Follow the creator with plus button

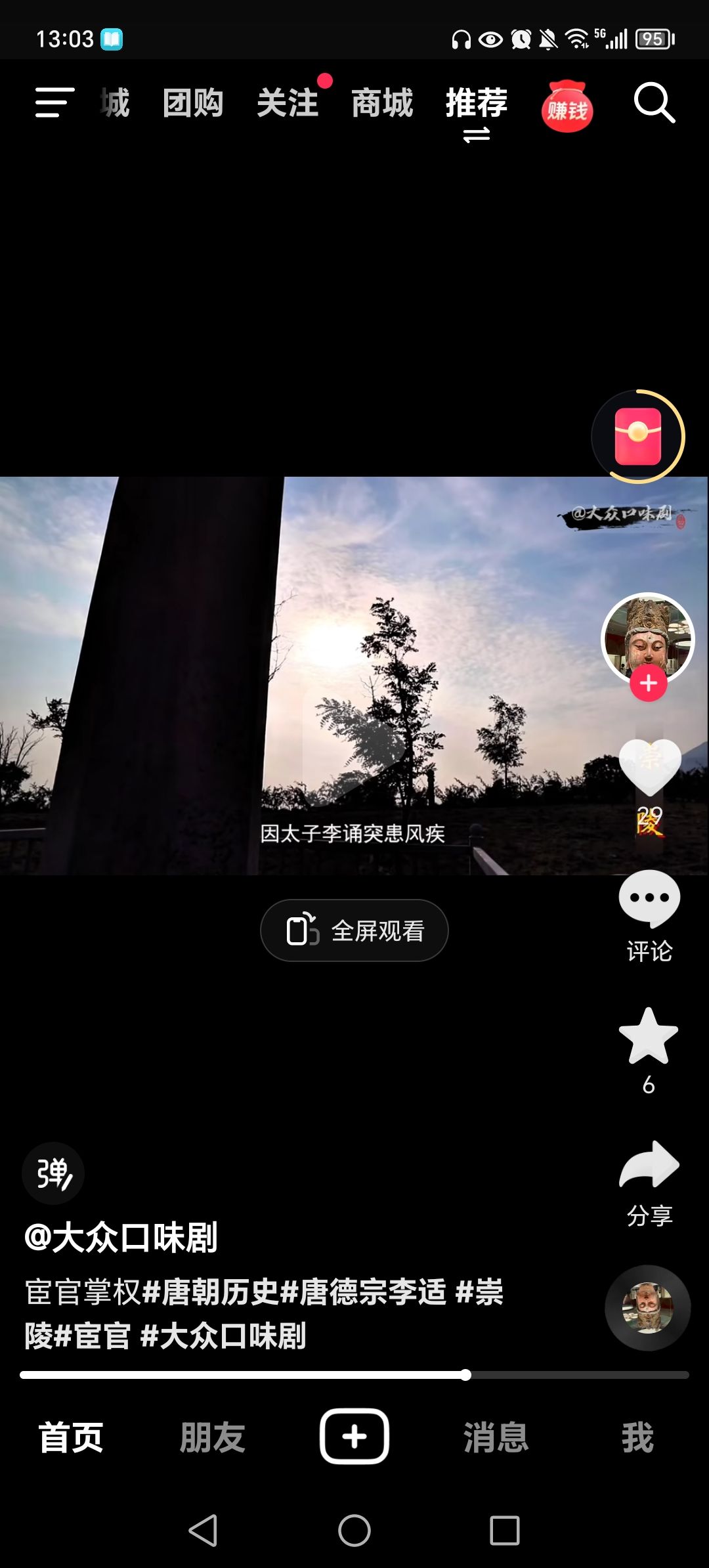click(648, 684)
